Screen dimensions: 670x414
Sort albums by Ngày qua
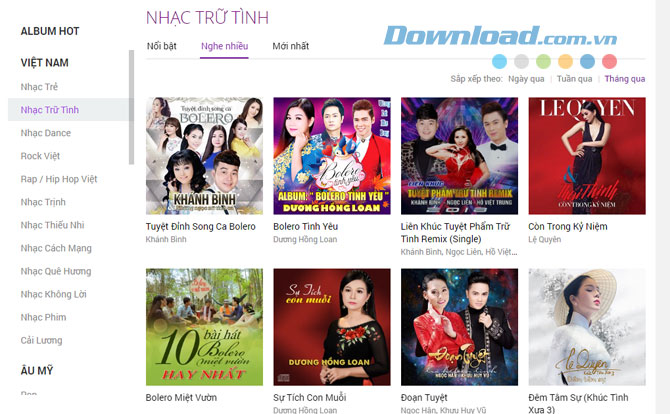(526, 78)
